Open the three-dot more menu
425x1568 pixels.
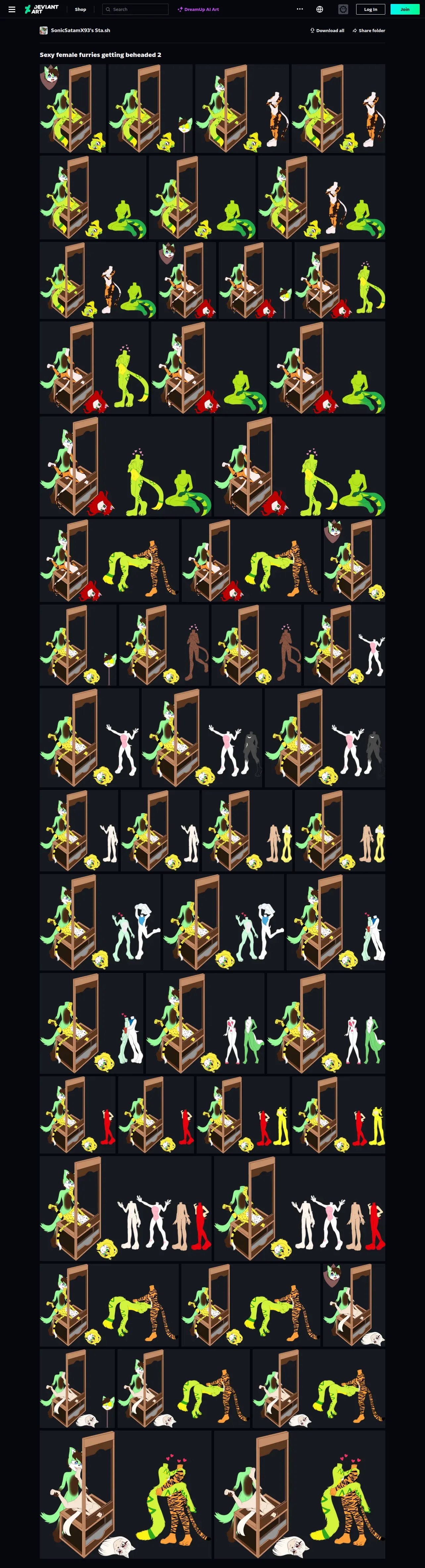300,9
